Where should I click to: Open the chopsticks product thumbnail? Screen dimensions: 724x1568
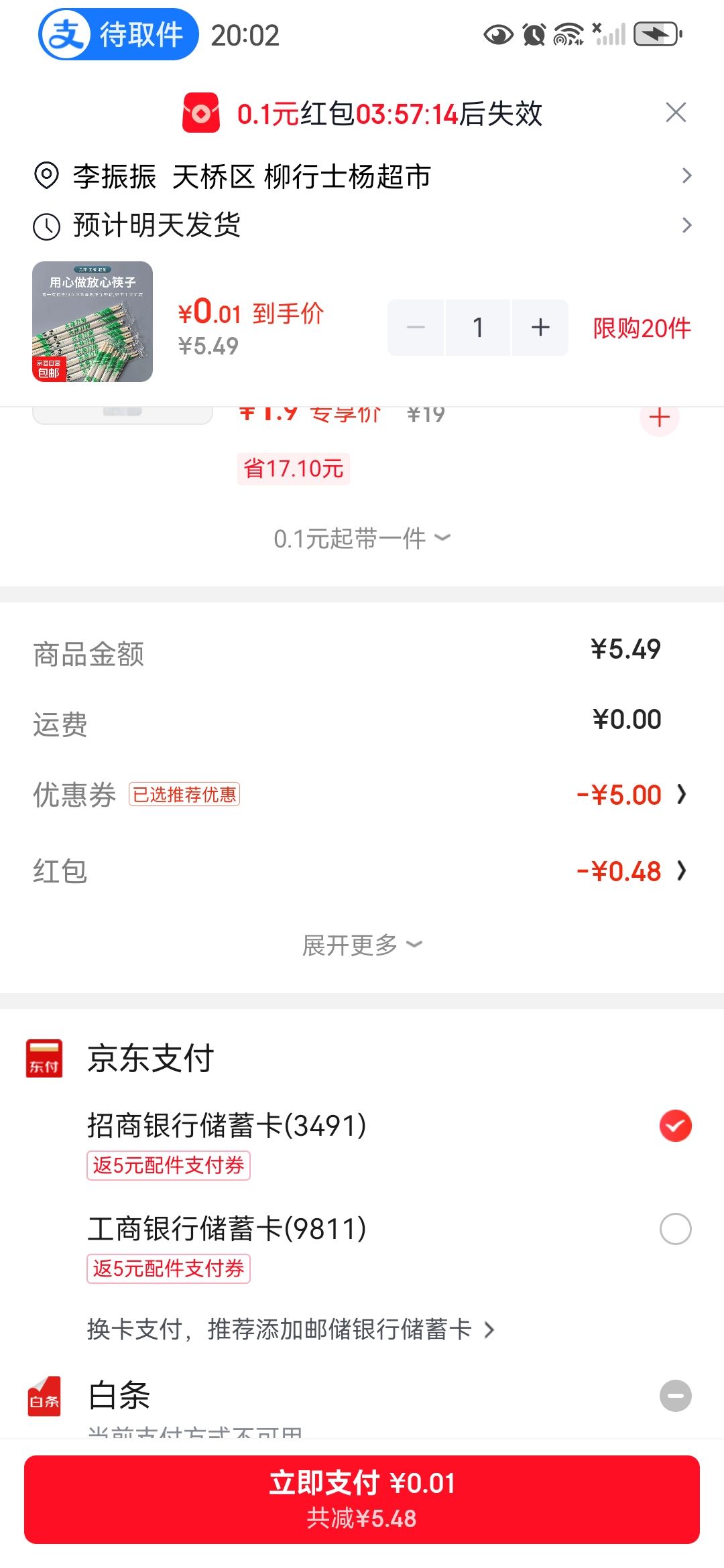[x=93, y=322]
